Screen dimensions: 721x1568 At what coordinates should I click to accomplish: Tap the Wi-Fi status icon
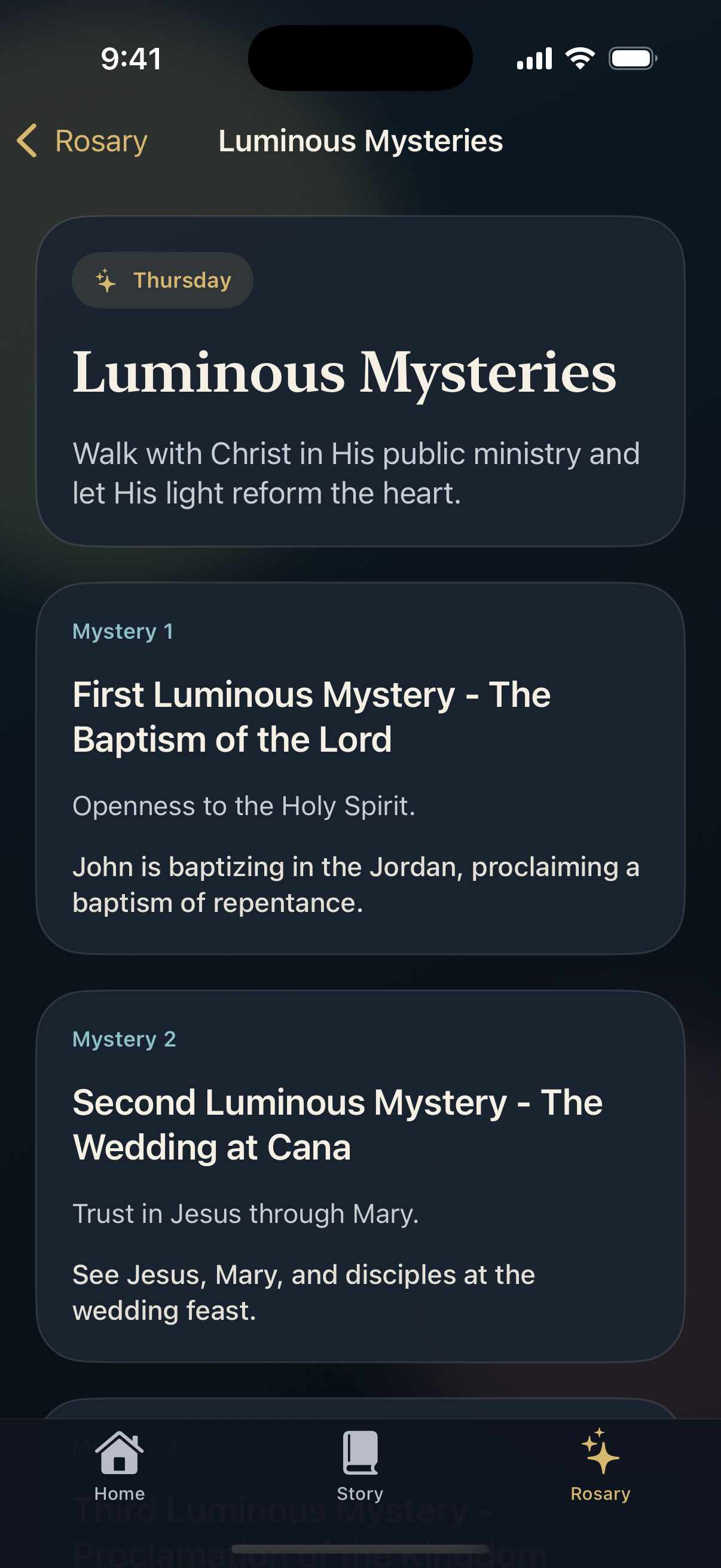580,57
